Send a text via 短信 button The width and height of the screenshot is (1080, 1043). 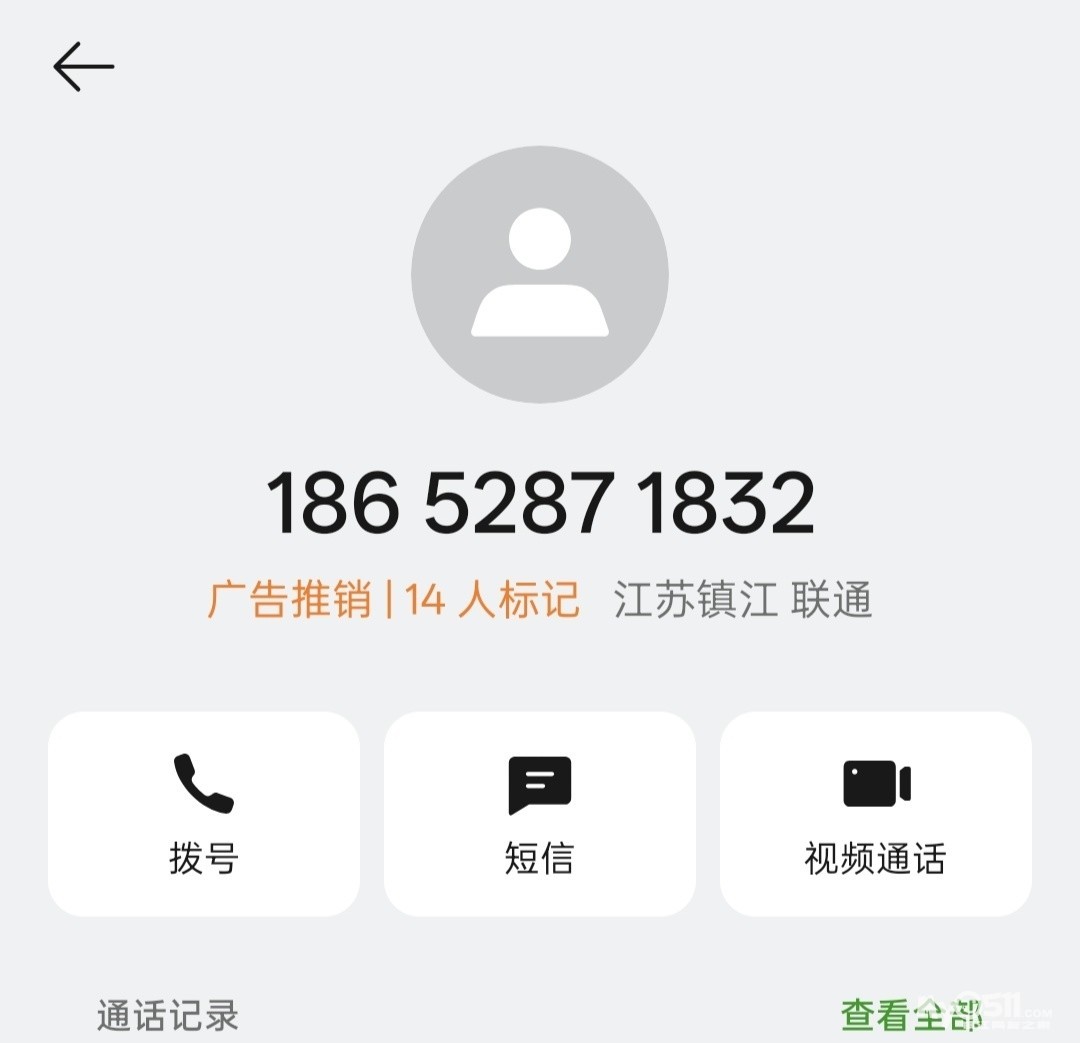click(540, 813)
